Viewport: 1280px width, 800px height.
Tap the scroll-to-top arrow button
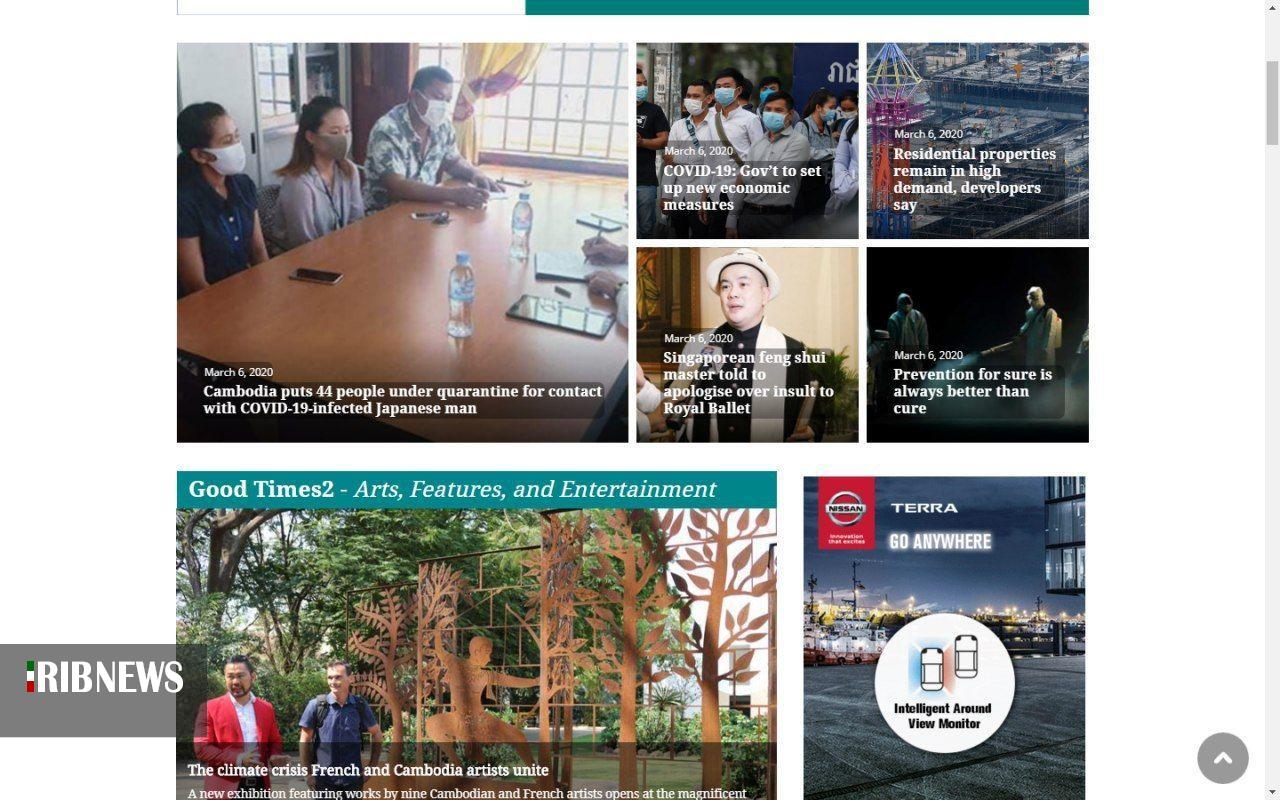(1222, 758)
